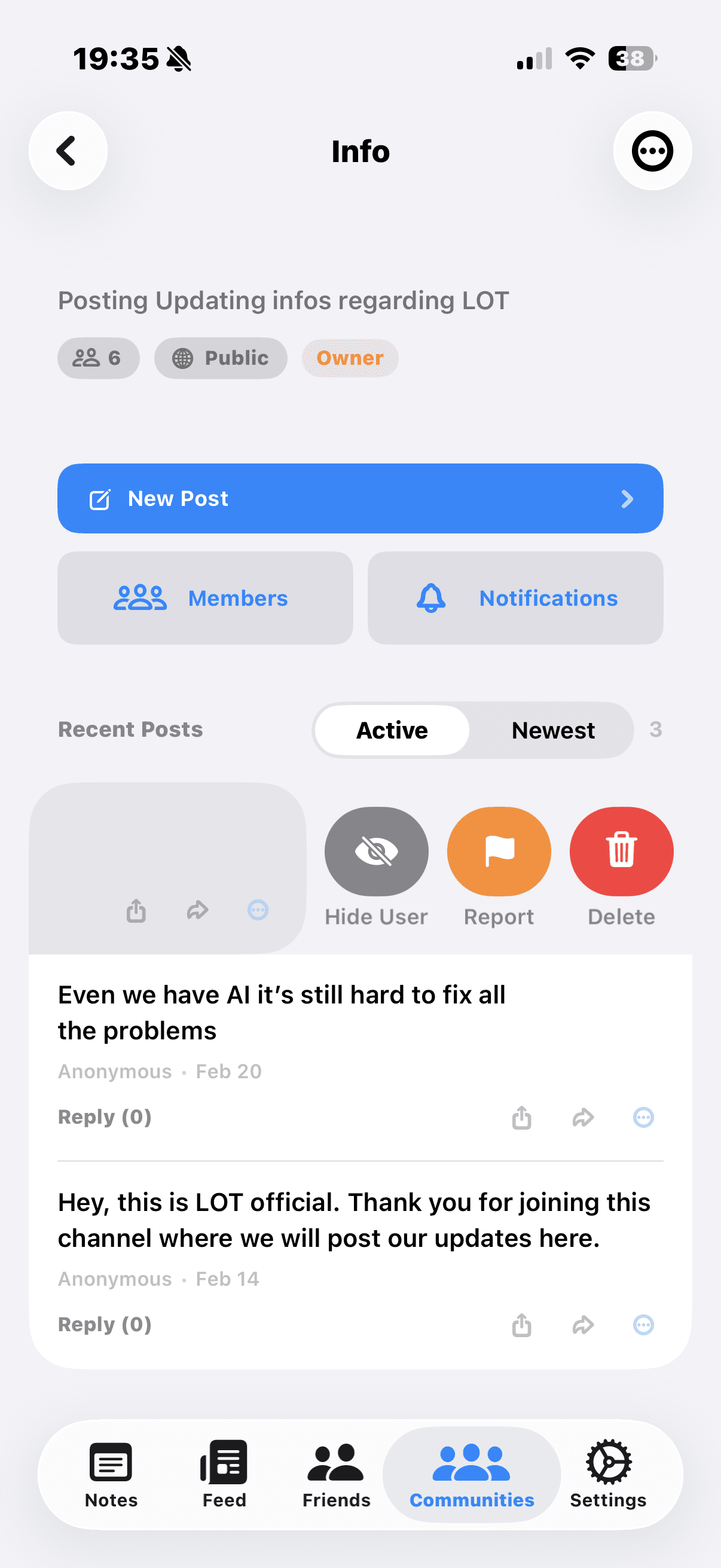Open the ellipsis menu on the Feb 20 post

tap(643, 1117)
